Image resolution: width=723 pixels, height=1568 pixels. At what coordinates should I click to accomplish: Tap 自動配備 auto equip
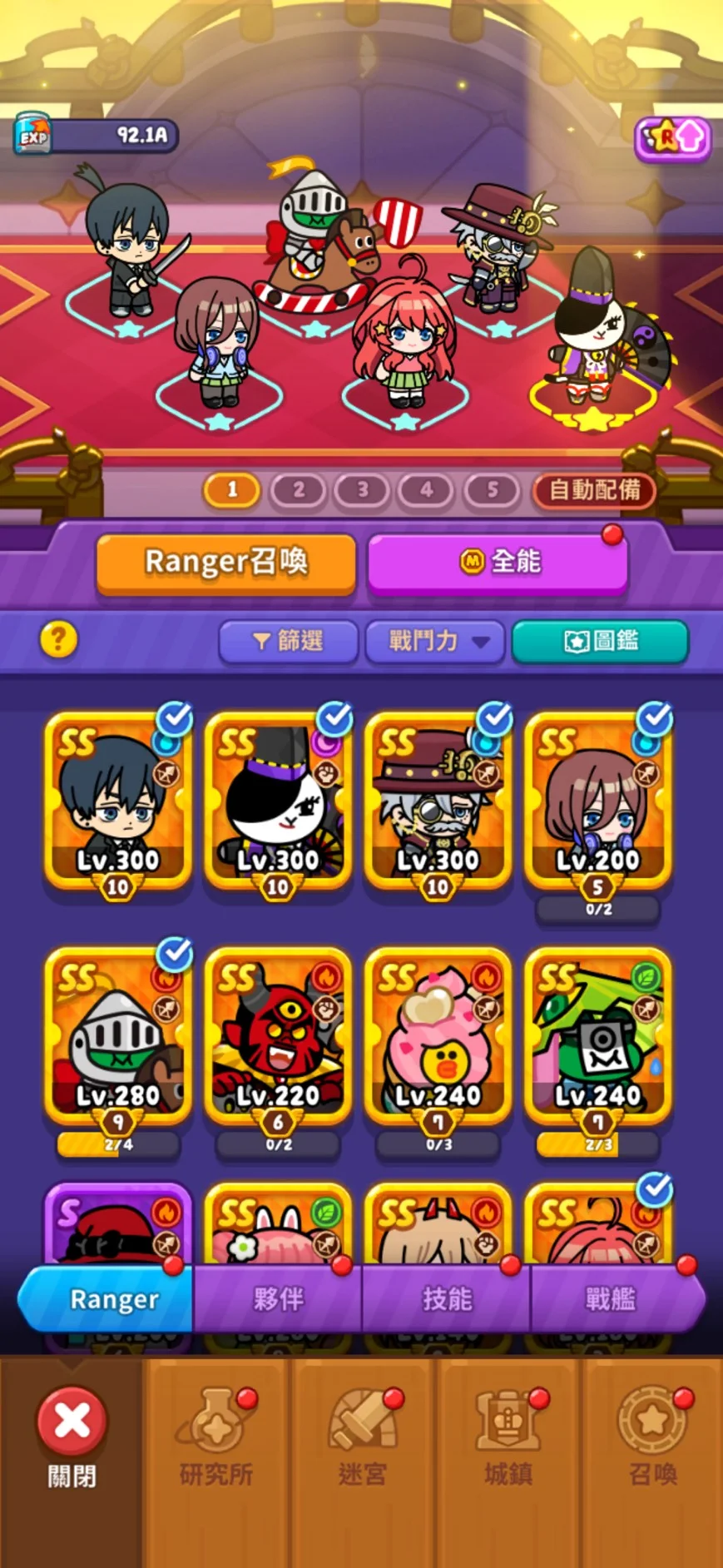pyautogui.click(x=594, y=489)
